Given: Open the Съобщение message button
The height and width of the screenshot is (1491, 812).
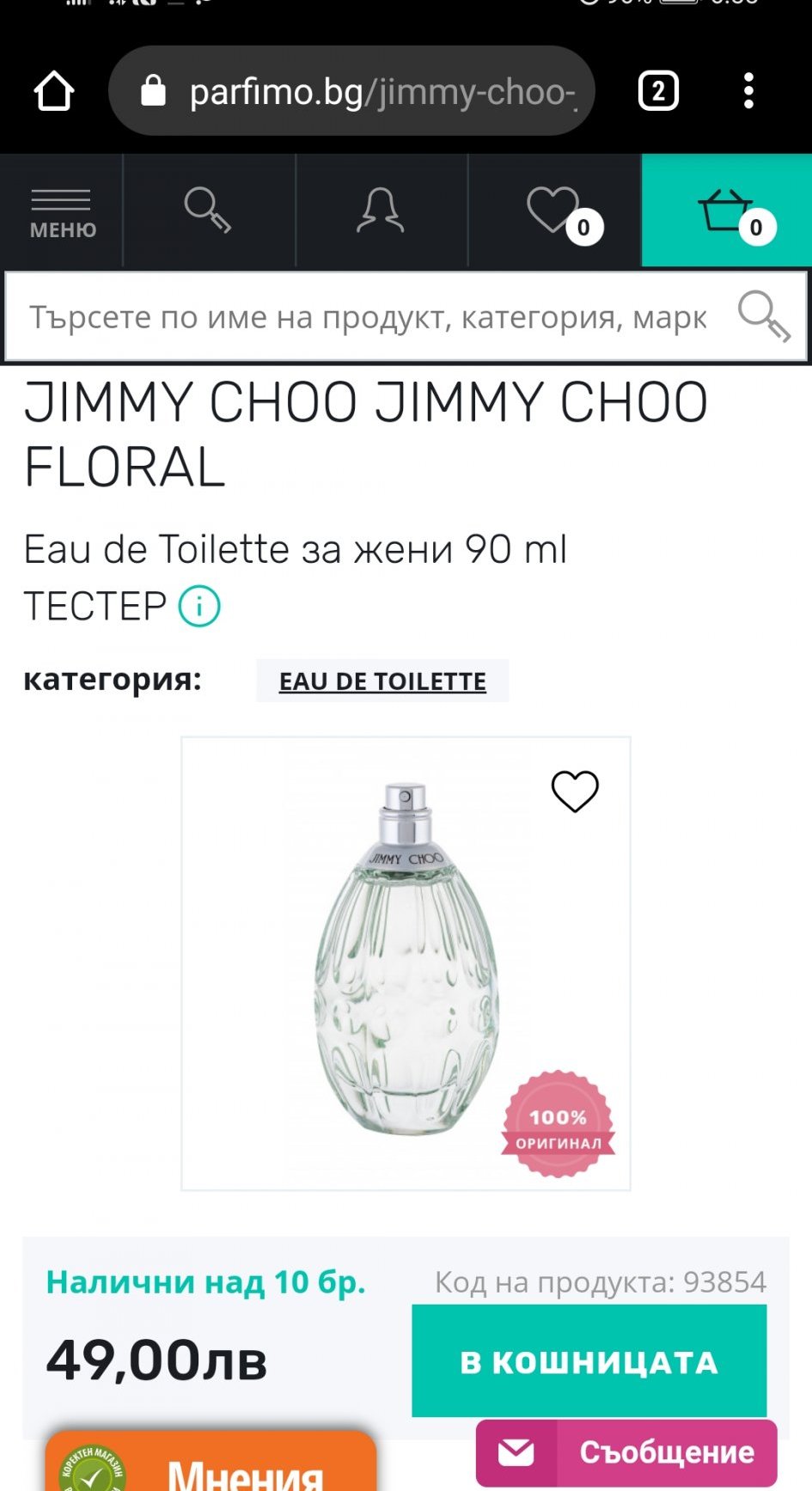Looking at the screenshot, I should click(627, 1452).
